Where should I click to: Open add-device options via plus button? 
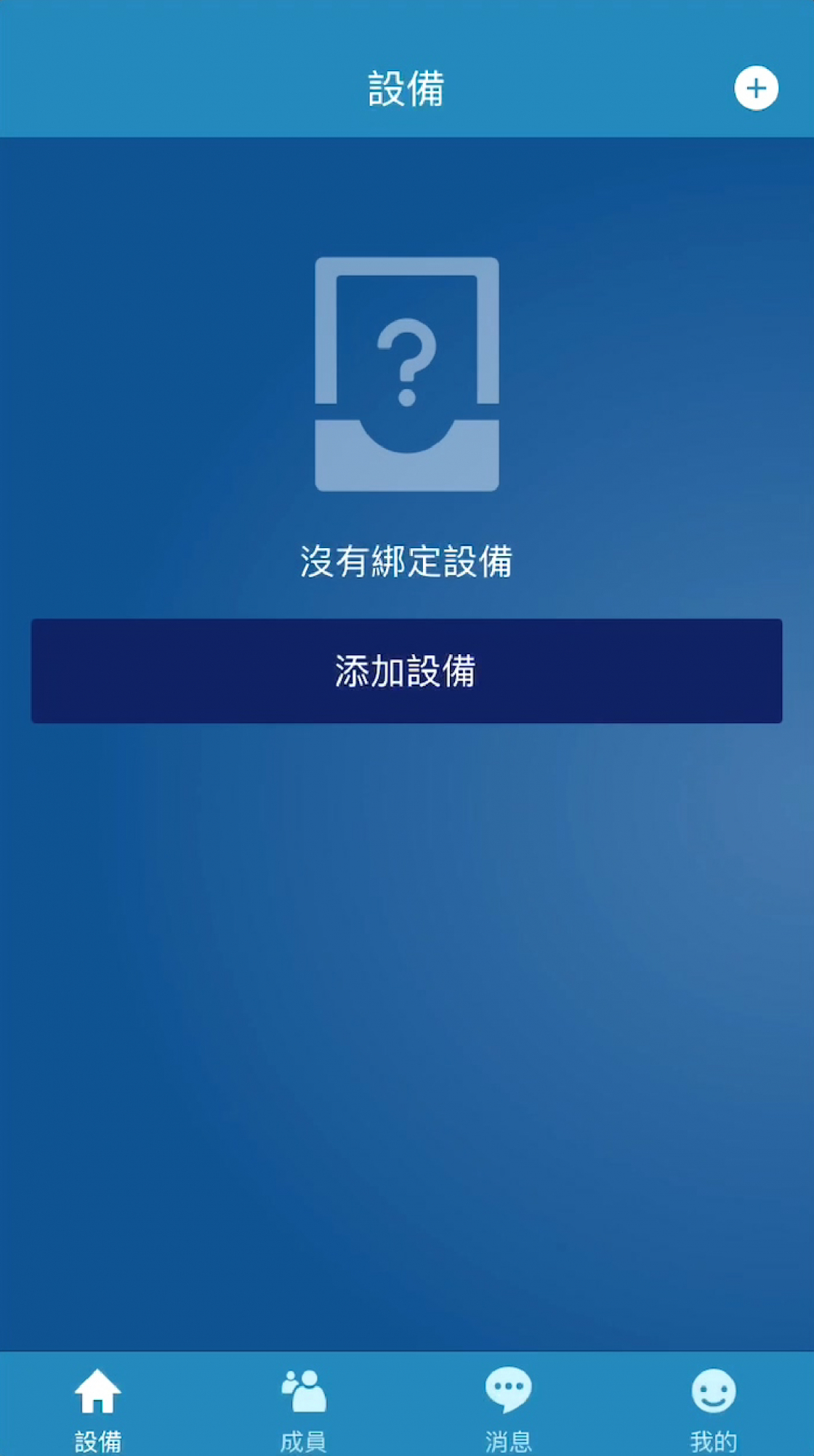[757, 87]
